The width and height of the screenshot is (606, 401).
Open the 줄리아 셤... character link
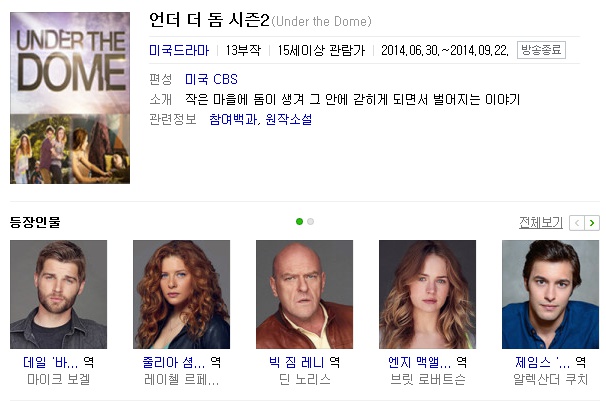coord(174,362)
